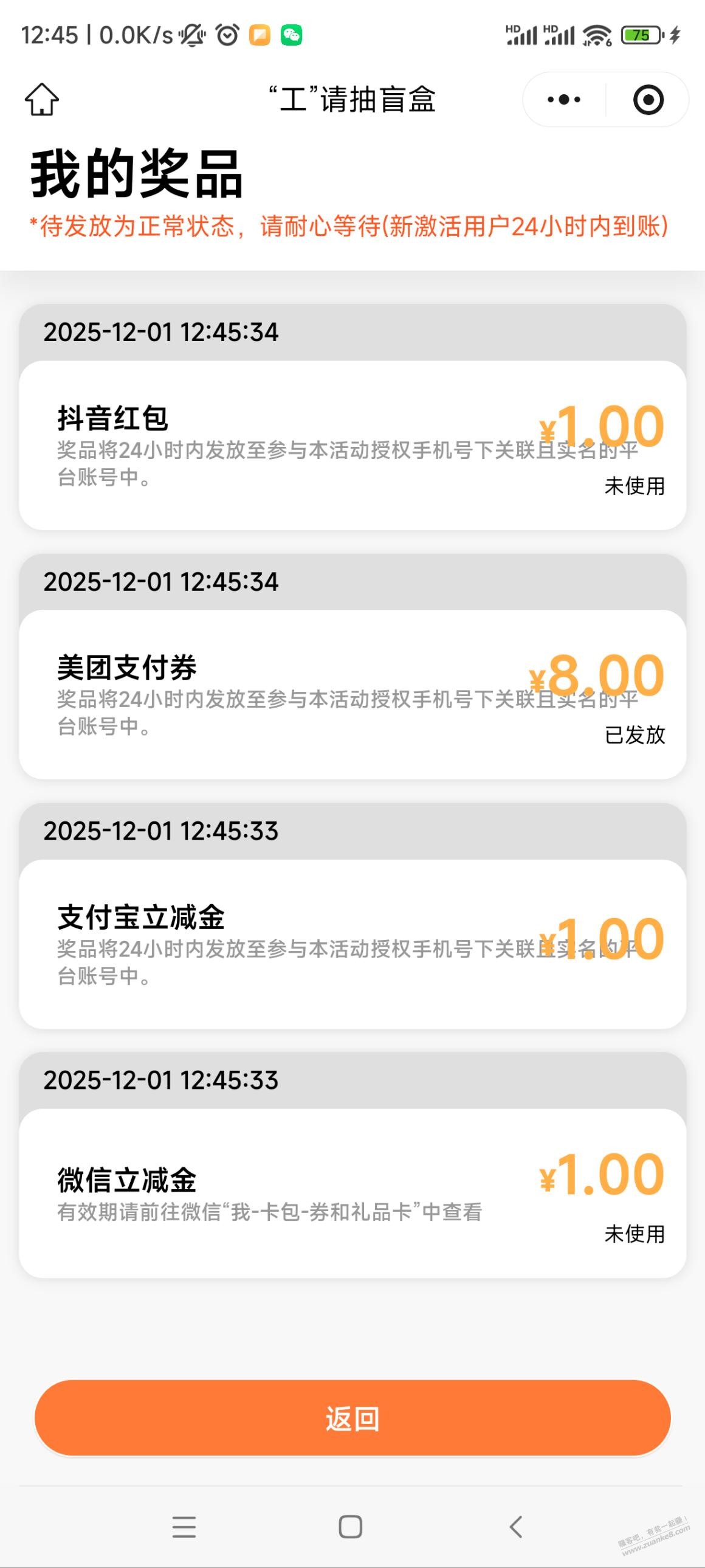705x1568 pixels.
Task: View the 美团支付券 prize card
Action: pyautogui.click(x=352, y=694)
